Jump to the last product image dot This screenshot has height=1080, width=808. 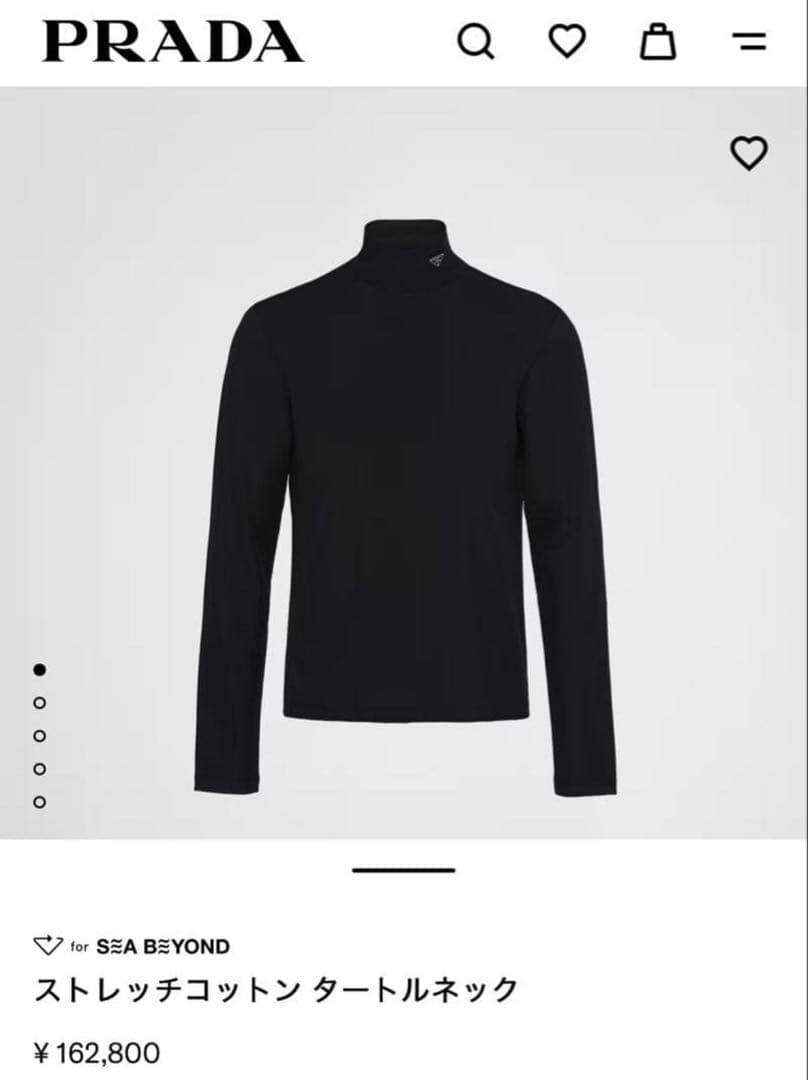(x=40, y=802)
